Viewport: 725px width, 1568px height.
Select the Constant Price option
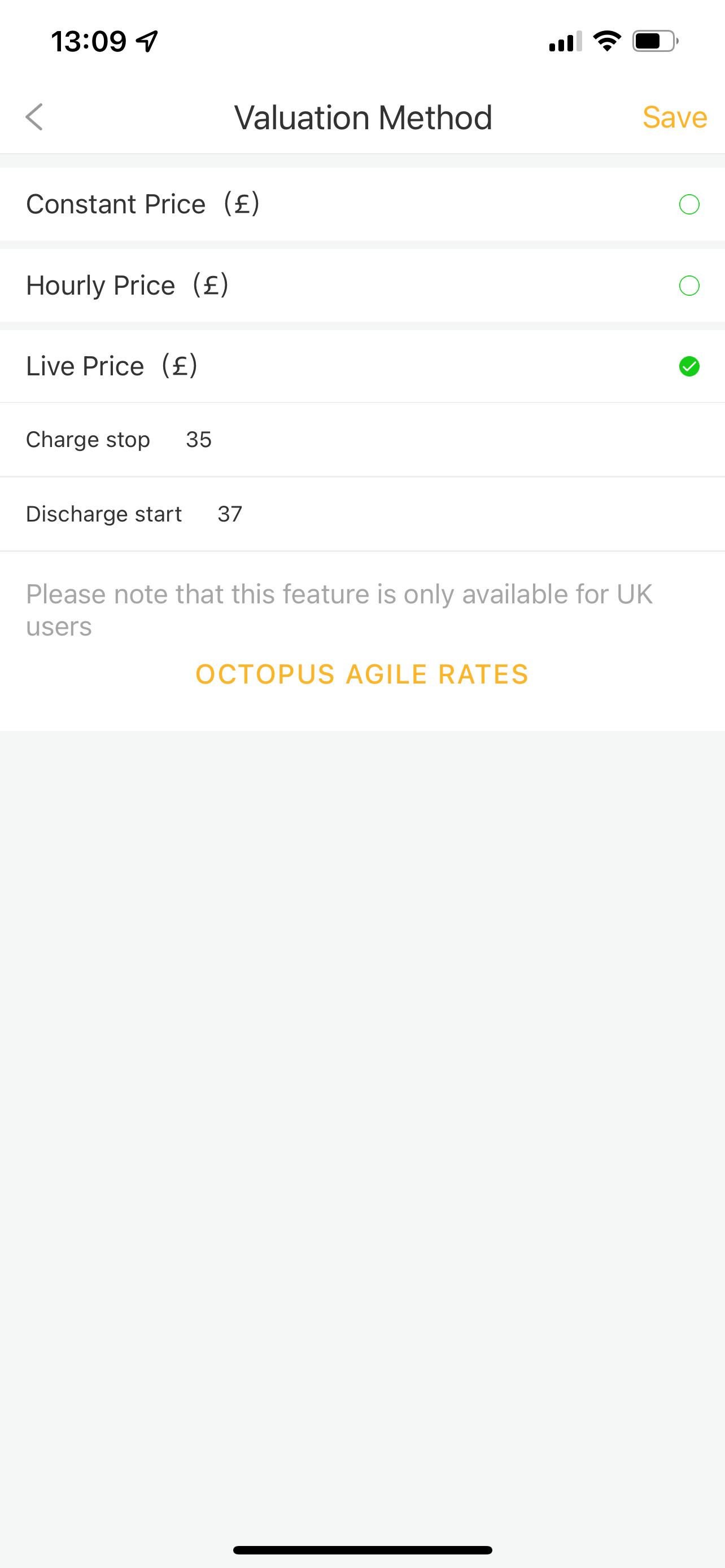(x=362, y=204)
